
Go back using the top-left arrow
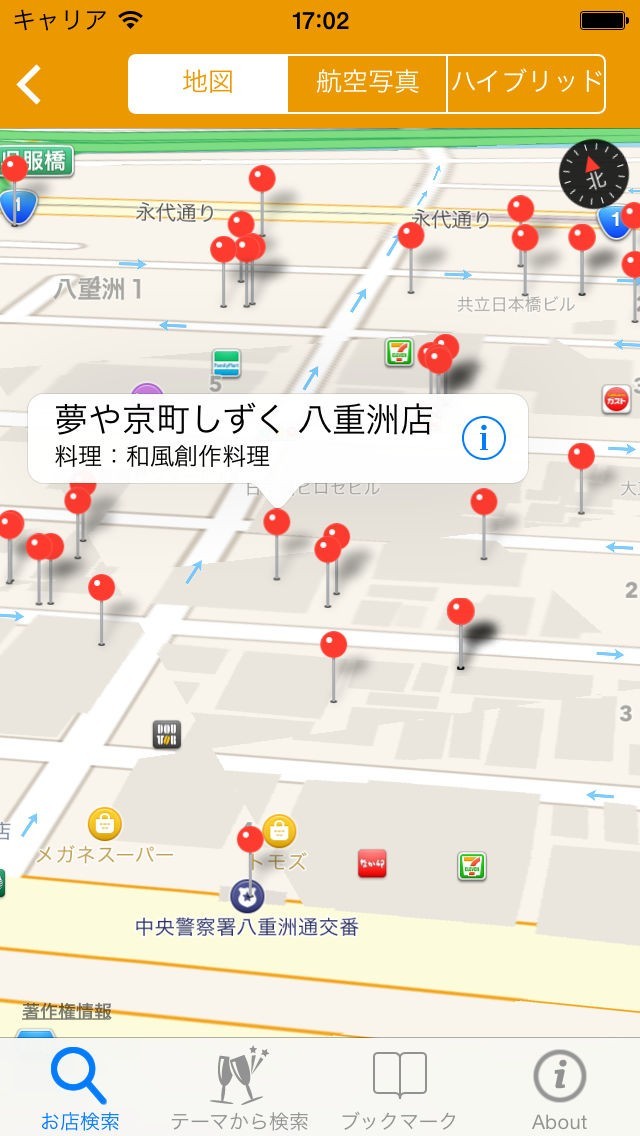pyautogui.click(x=30, y=84)
